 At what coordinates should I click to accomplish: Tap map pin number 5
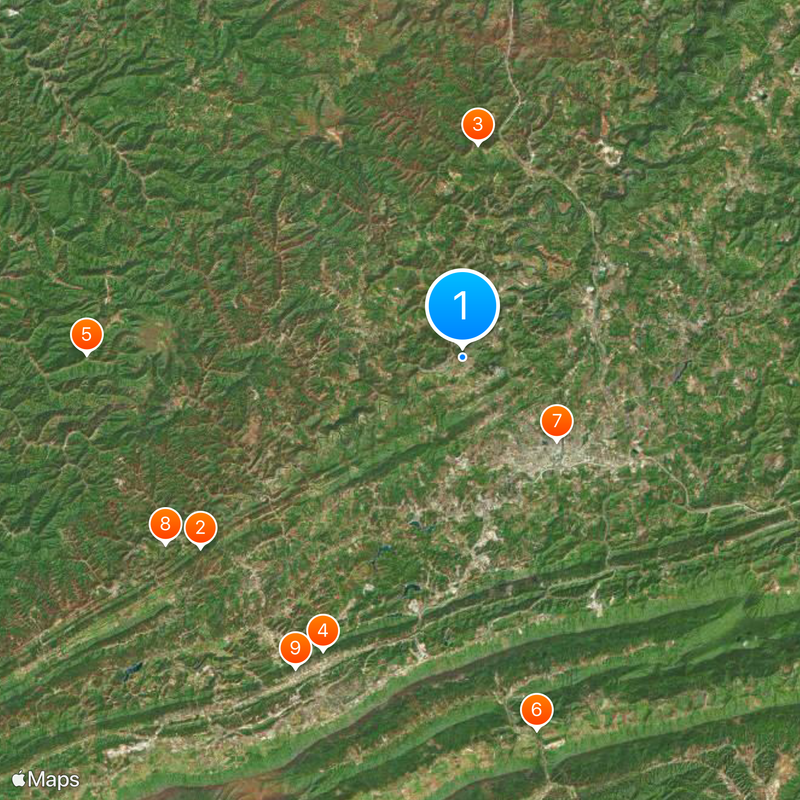point(86,335)
